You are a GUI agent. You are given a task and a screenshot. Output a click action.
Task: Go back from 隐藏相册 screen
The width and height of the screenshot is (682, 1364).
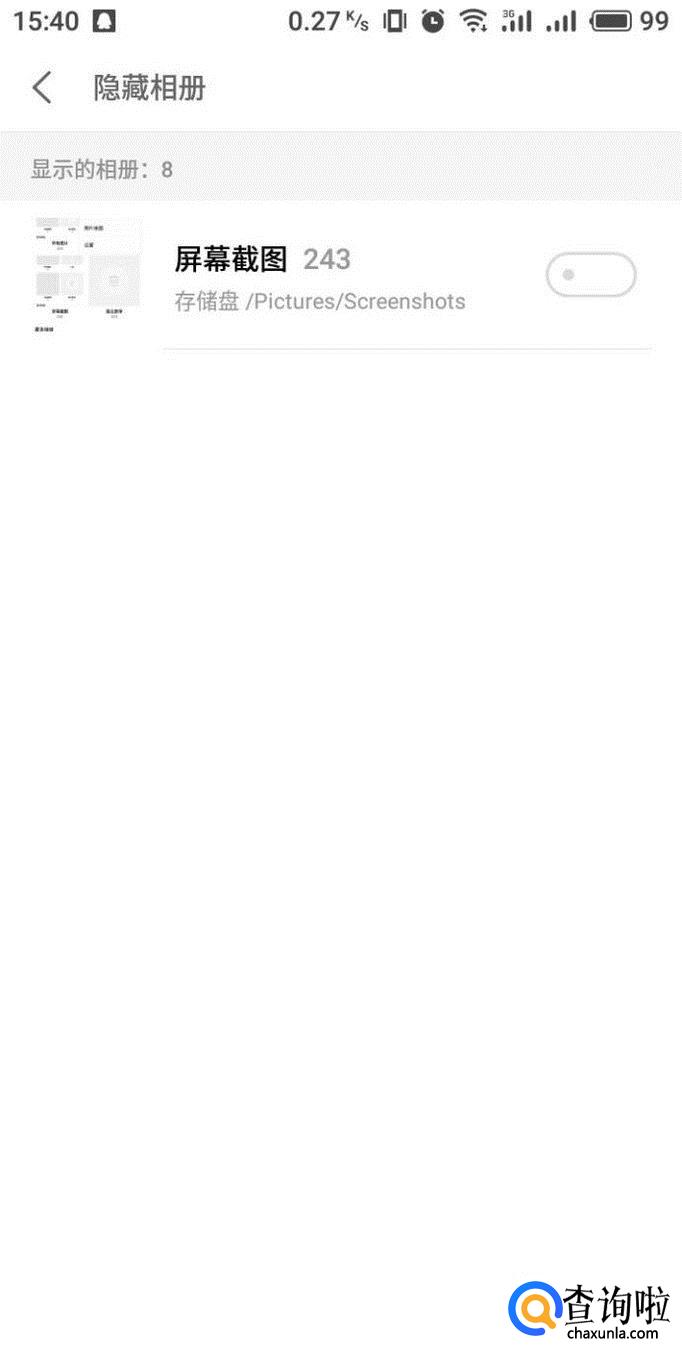tap(41, 88)
